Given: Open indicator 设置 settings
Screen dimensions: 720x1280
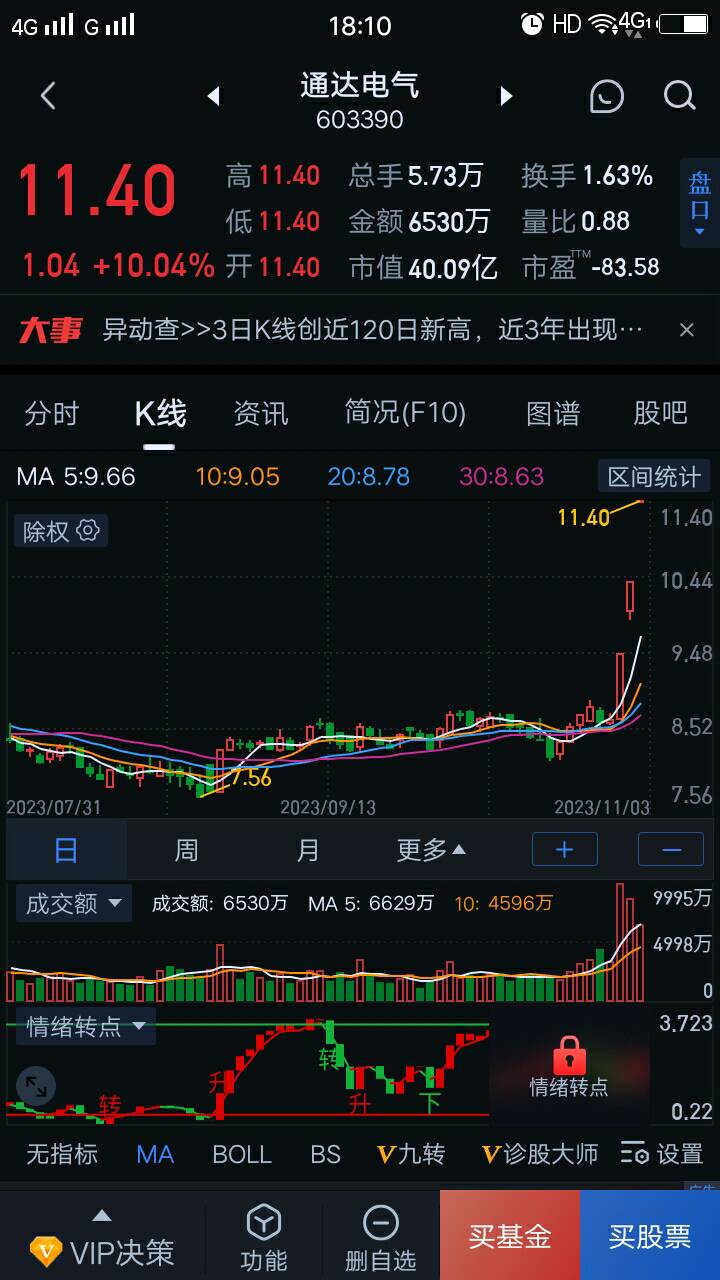Looking at the screenshot, I should point(662,1154).
